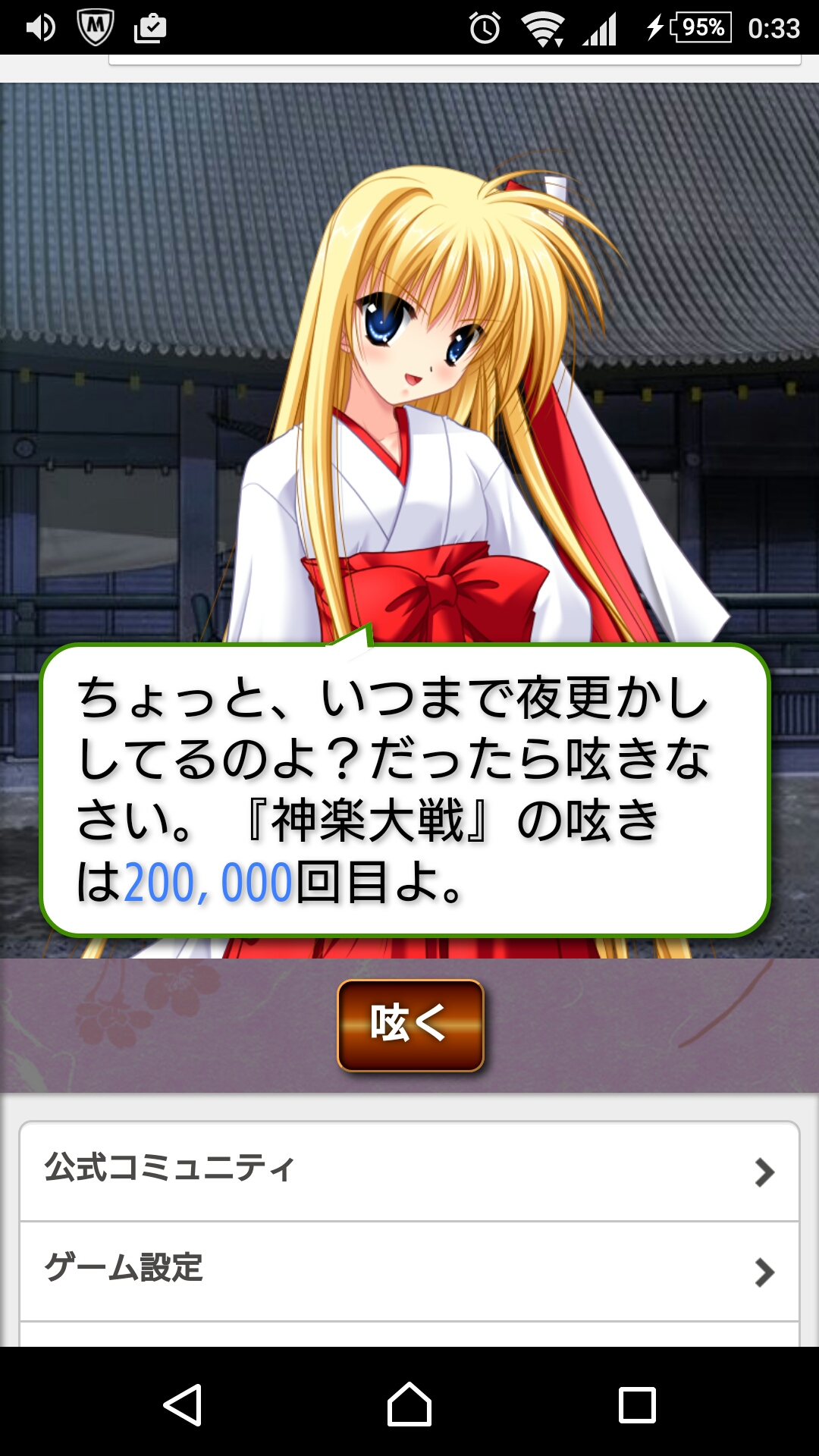This screenshot has height=1456, width=819.
Task: Go back with the system back button
Action: pos(183,1404)
